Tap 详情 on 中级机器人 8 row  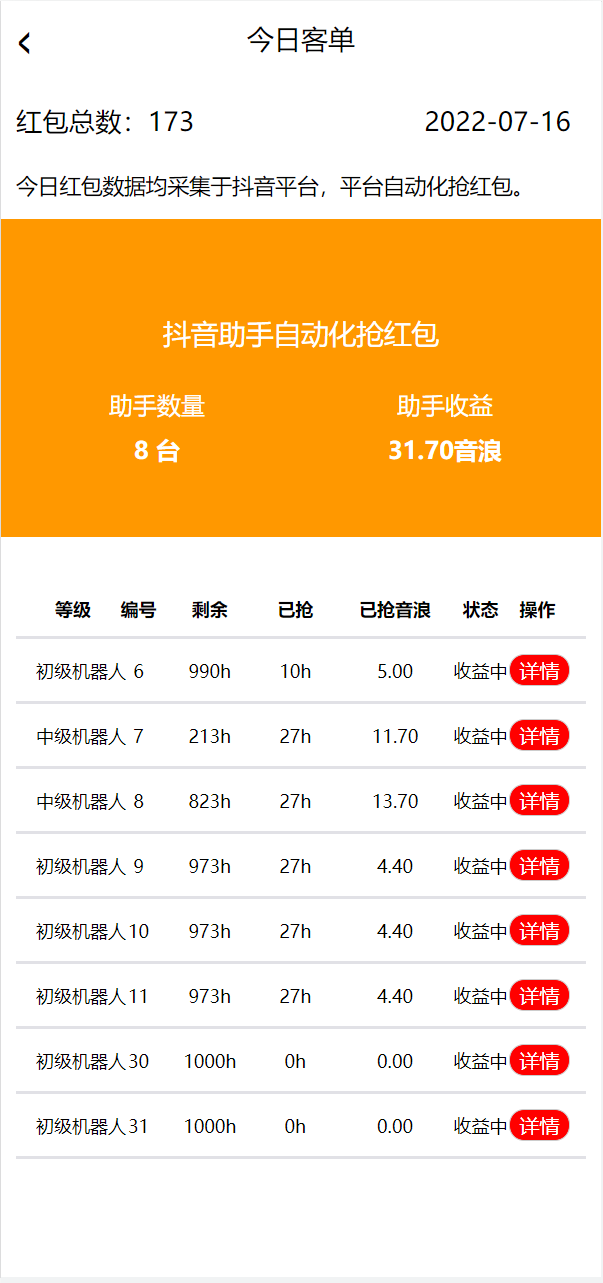539,801
